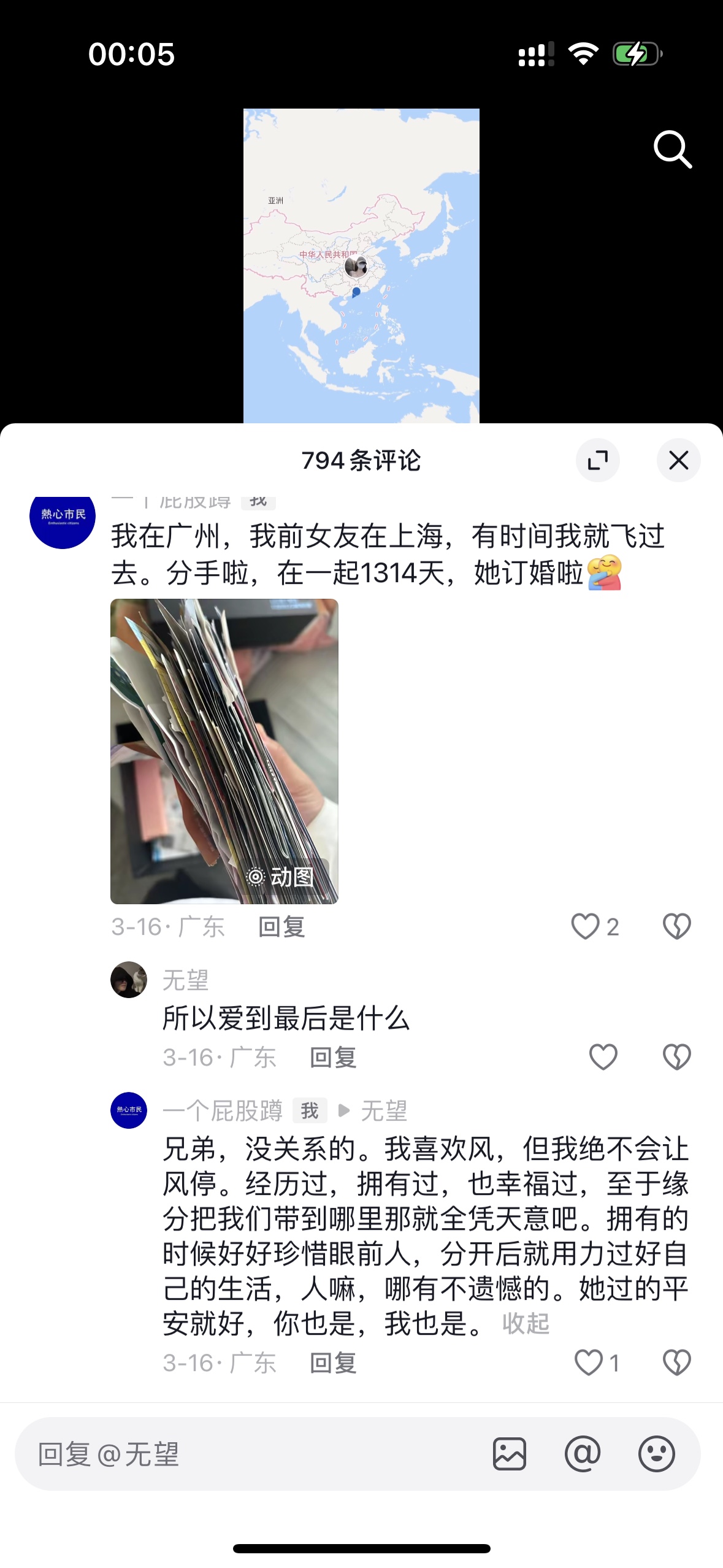Tap 回复 under the 兄弟，没关系的 reply
The image size is (723, 1568).
point(333,1363)
